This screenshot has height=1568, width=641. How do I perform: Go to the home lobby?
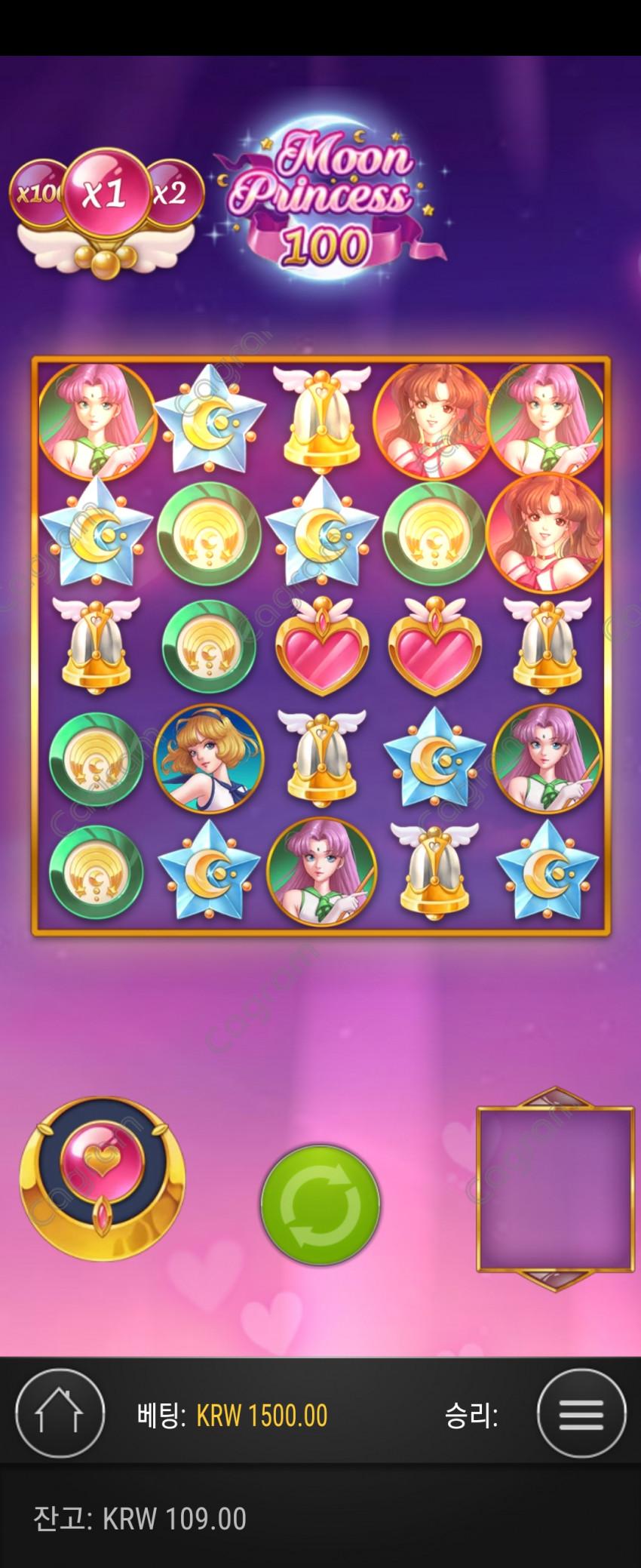(x=60, y=1413)
